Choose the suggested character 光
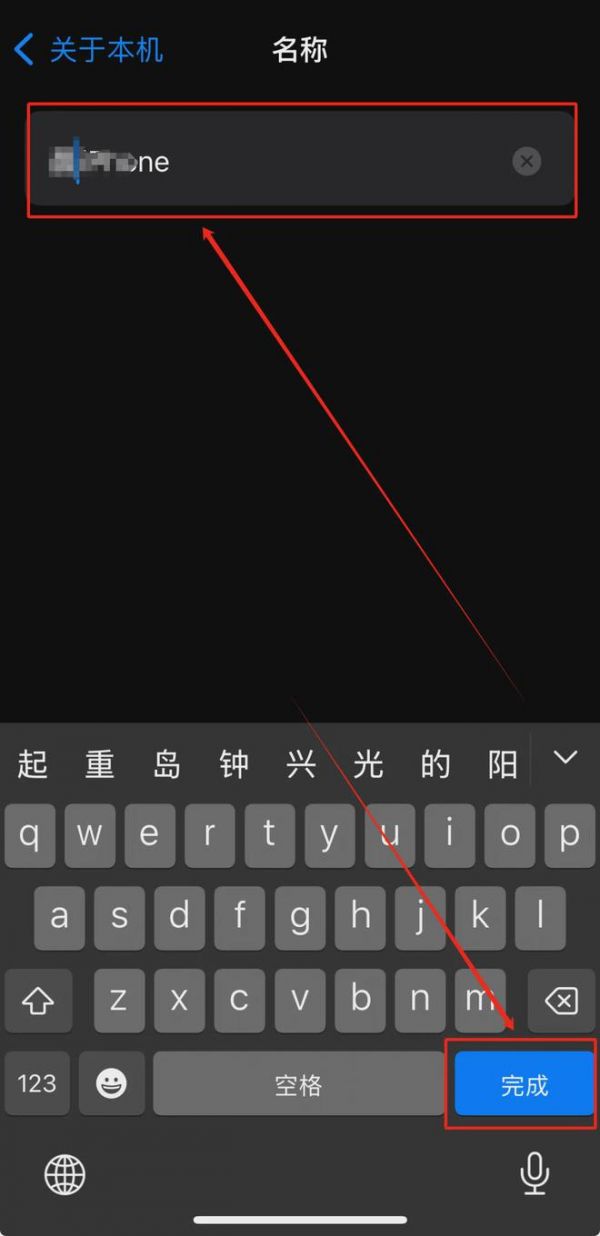The height and width of the screenshot is (1236, 600). [368, 765]
